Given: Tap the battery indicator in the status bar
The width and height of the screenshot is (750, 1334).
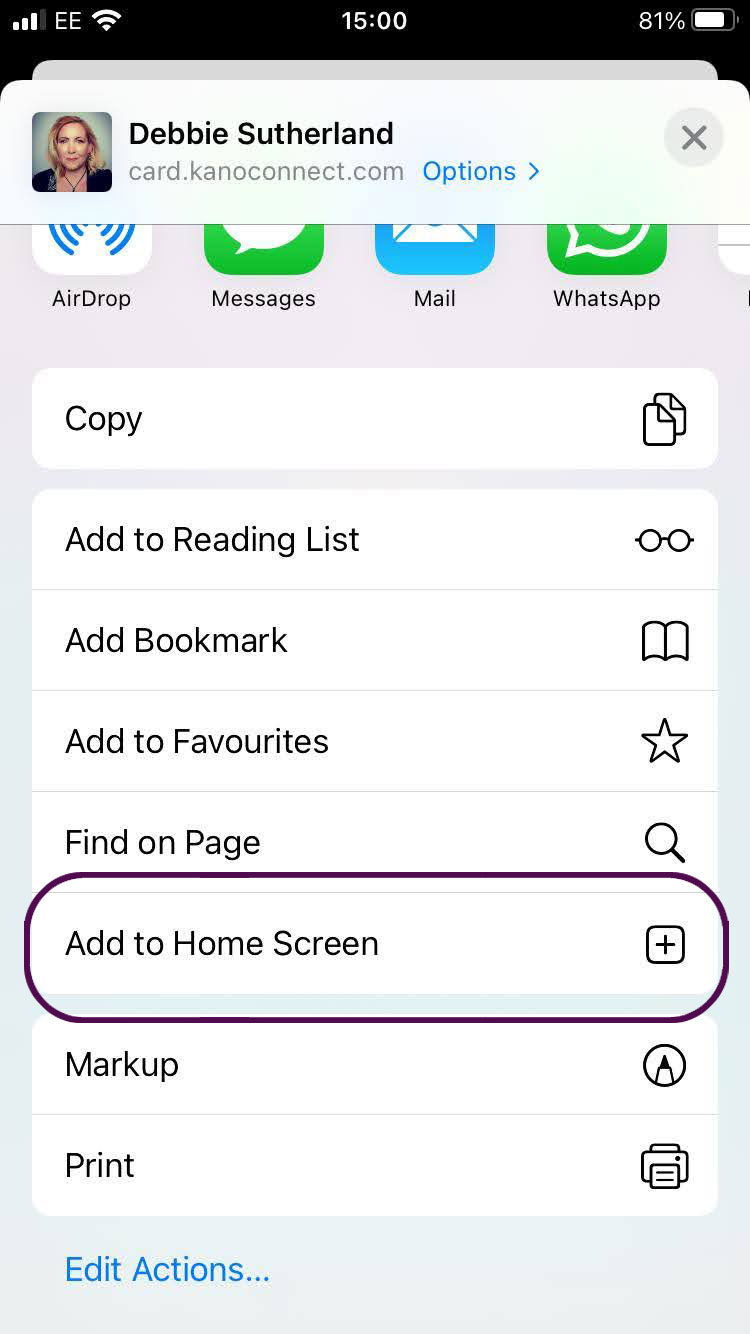Looking at the screenshot, I should (712, 20).
